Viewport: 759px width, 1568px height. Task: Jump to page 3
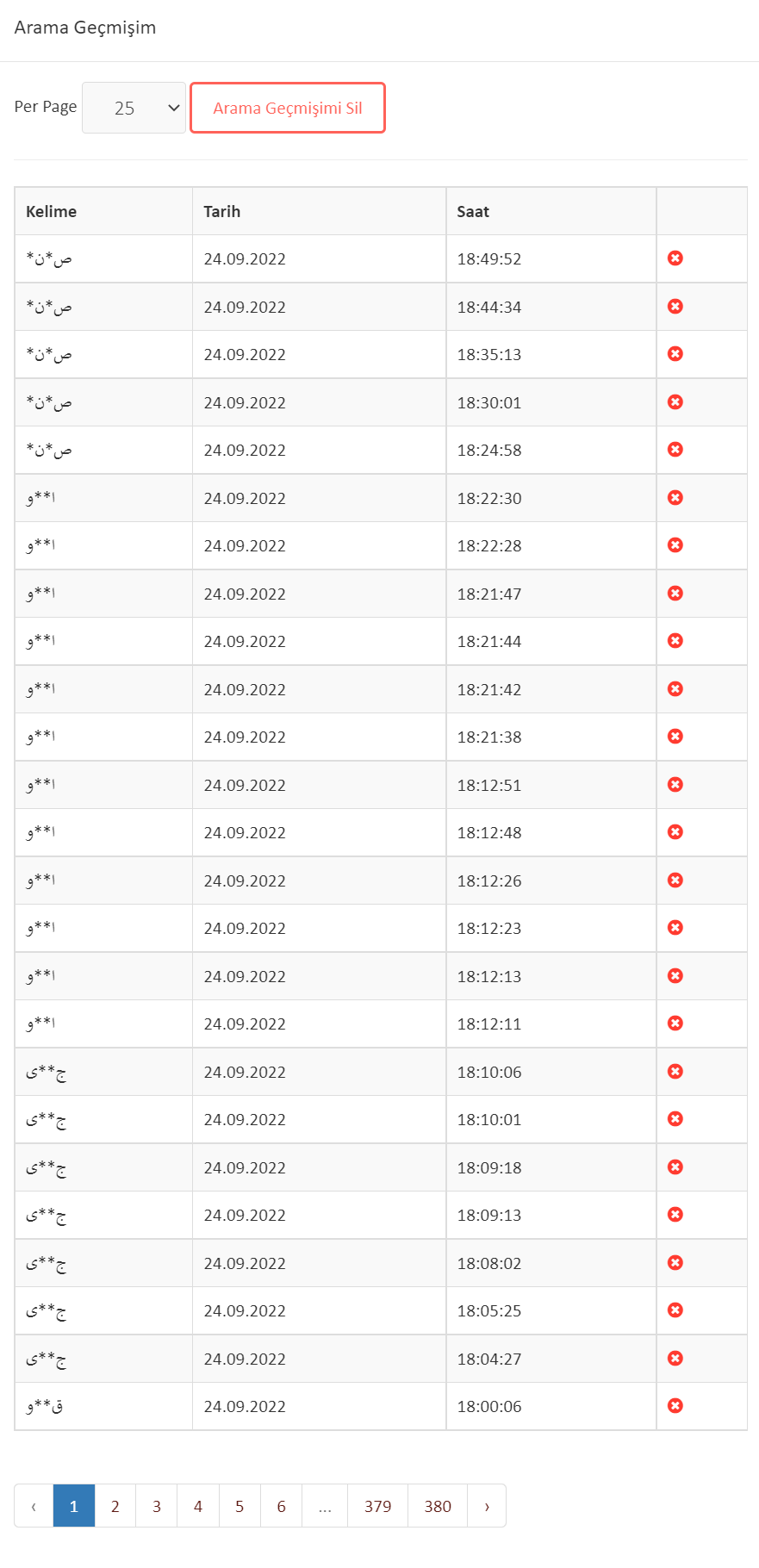(157, 1506)
